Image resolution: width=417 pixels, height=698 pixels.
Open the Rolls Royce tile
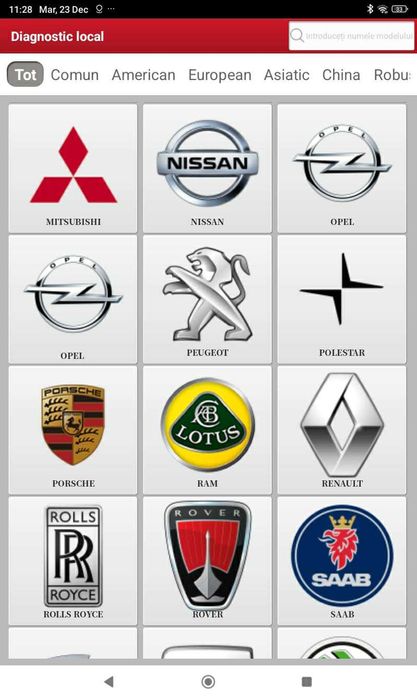coord(73,561)
